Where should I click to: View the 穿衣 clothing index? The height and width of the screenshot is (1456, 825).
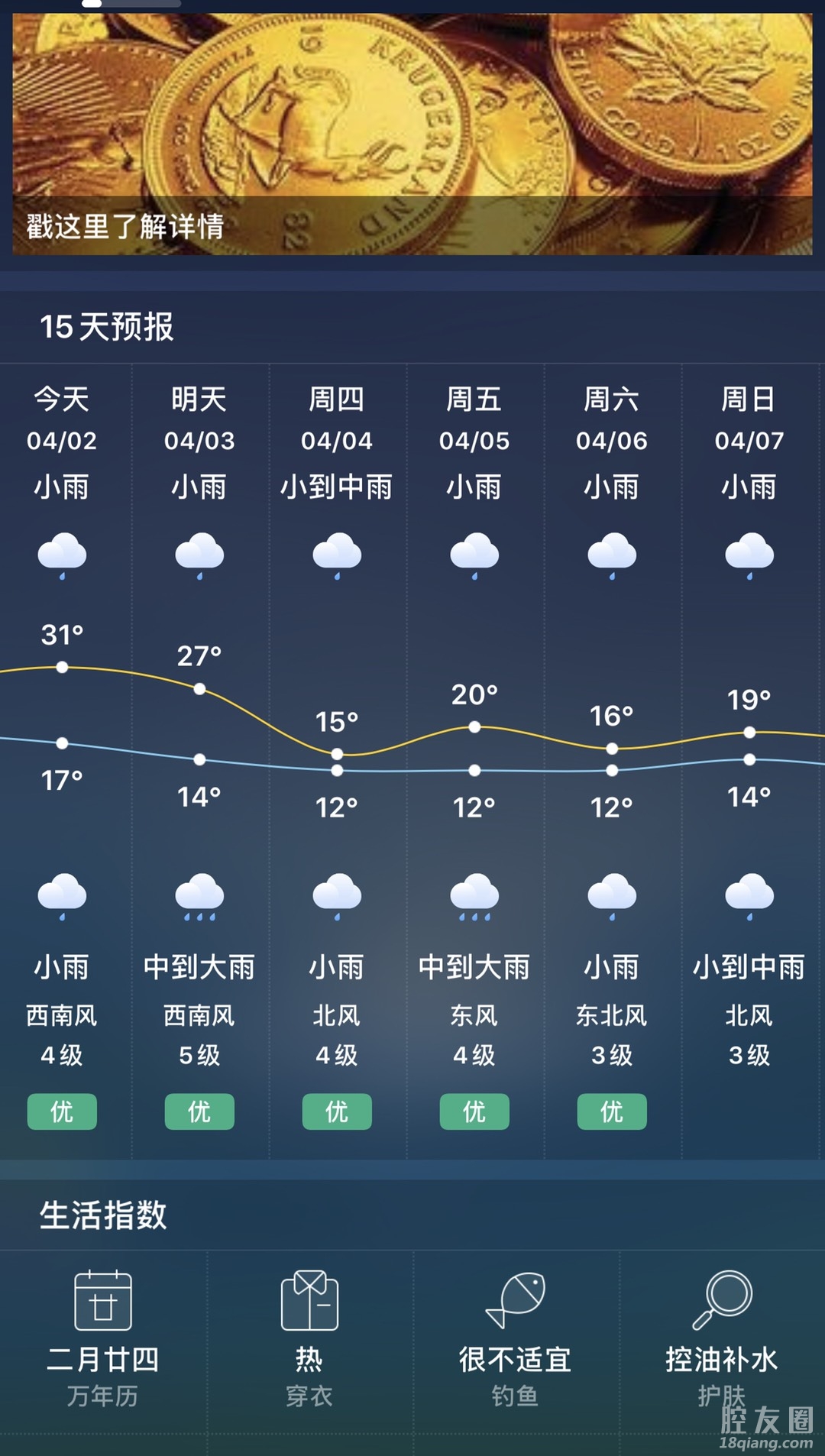tap(309, 1338)
